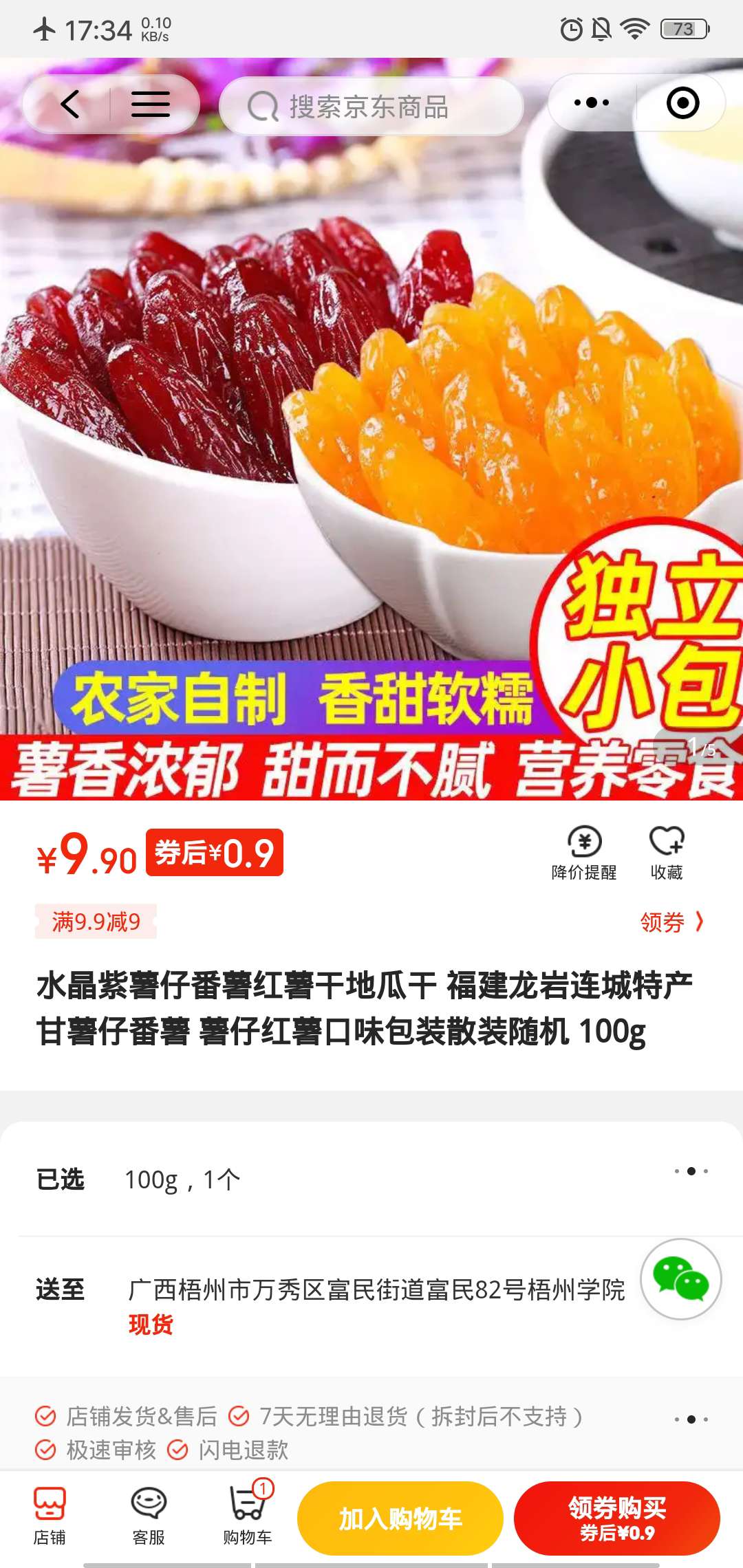Screen dimensions: 743x1568
Task: Tap 加入购物车 to add to cart
Action: [x=400, y=1518]
